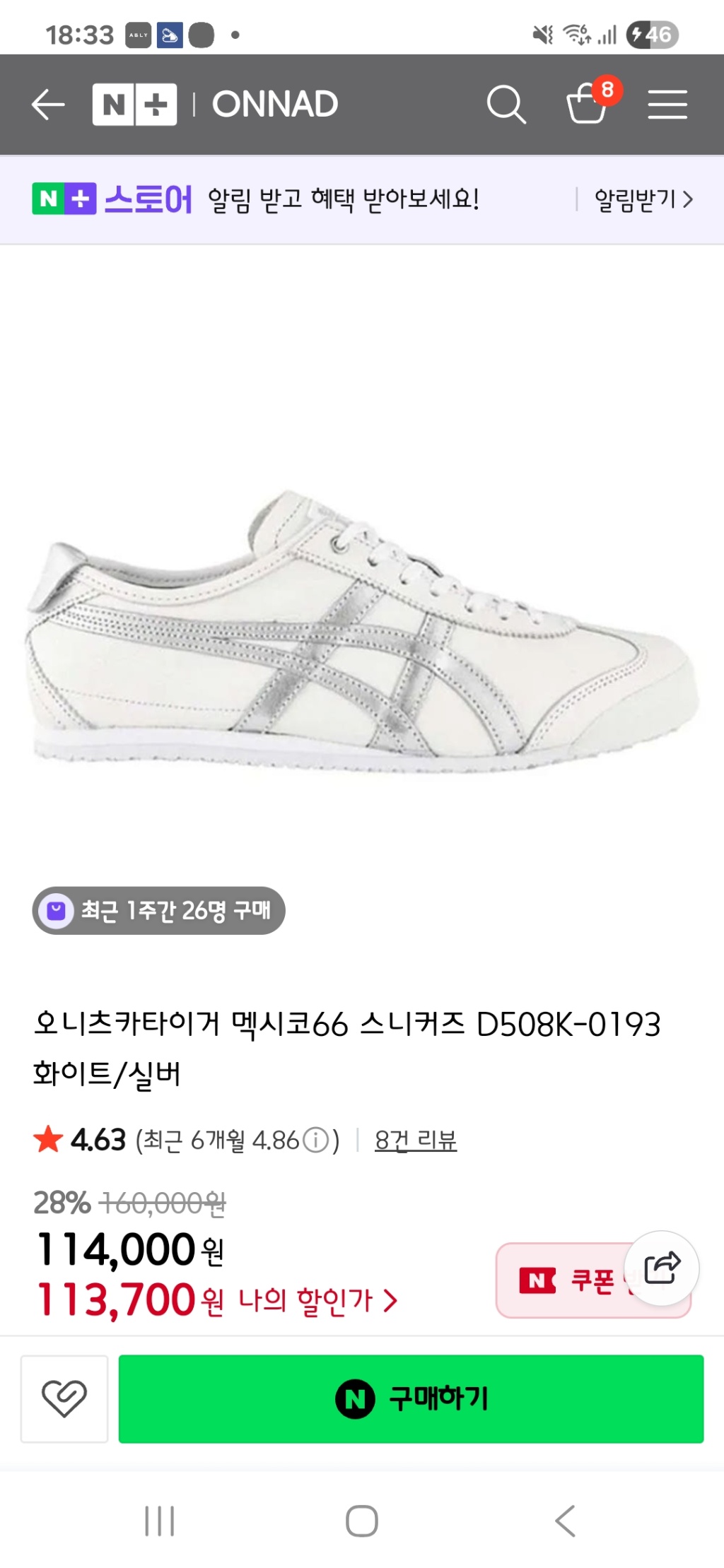The width and height of the screenshot is (724, 1568).
Task: Tap the green 구매하기 buy button
Action: coord(411,1398)
